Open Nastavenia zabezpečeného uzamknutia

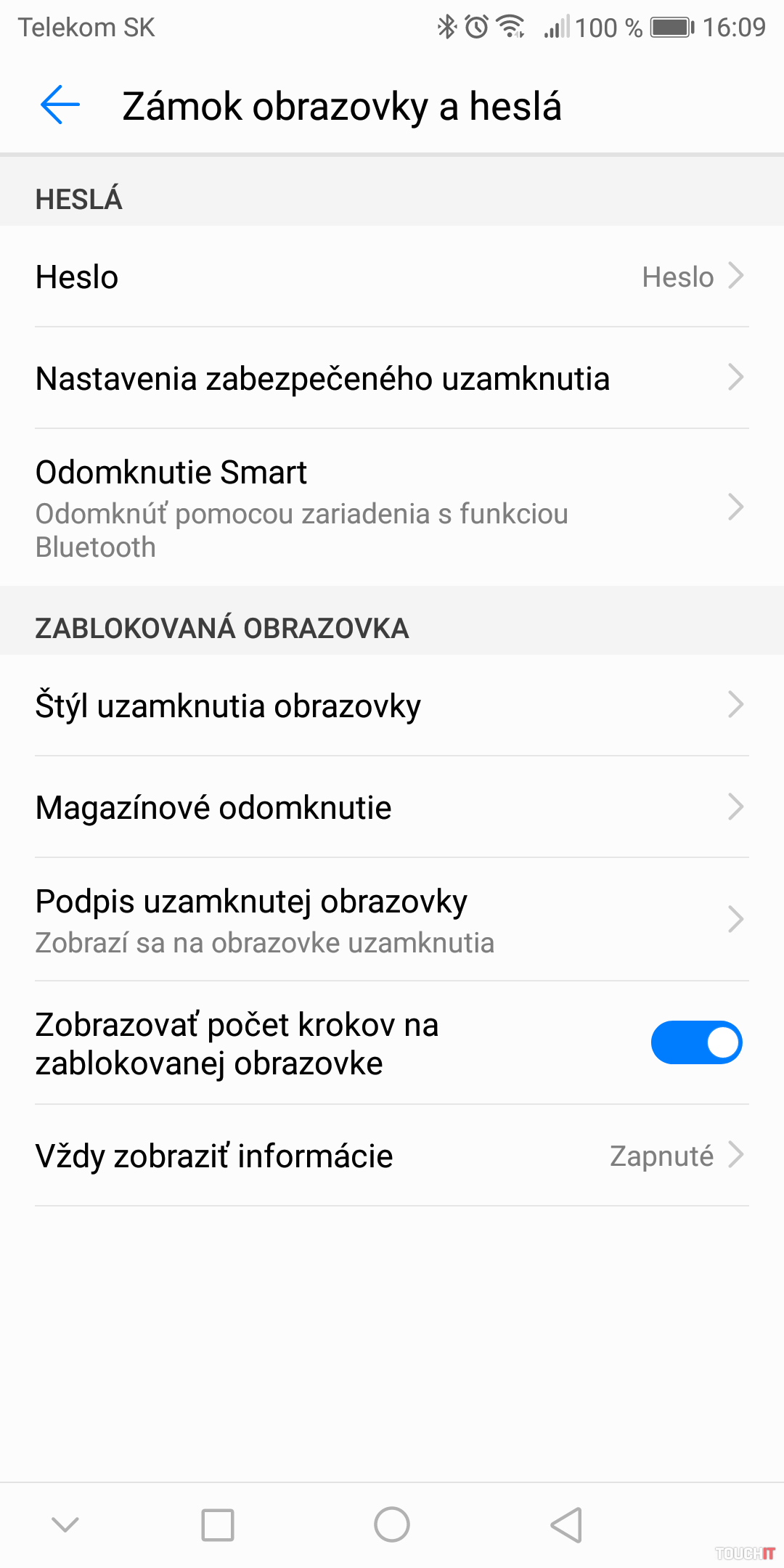click(x=392, y=378)
